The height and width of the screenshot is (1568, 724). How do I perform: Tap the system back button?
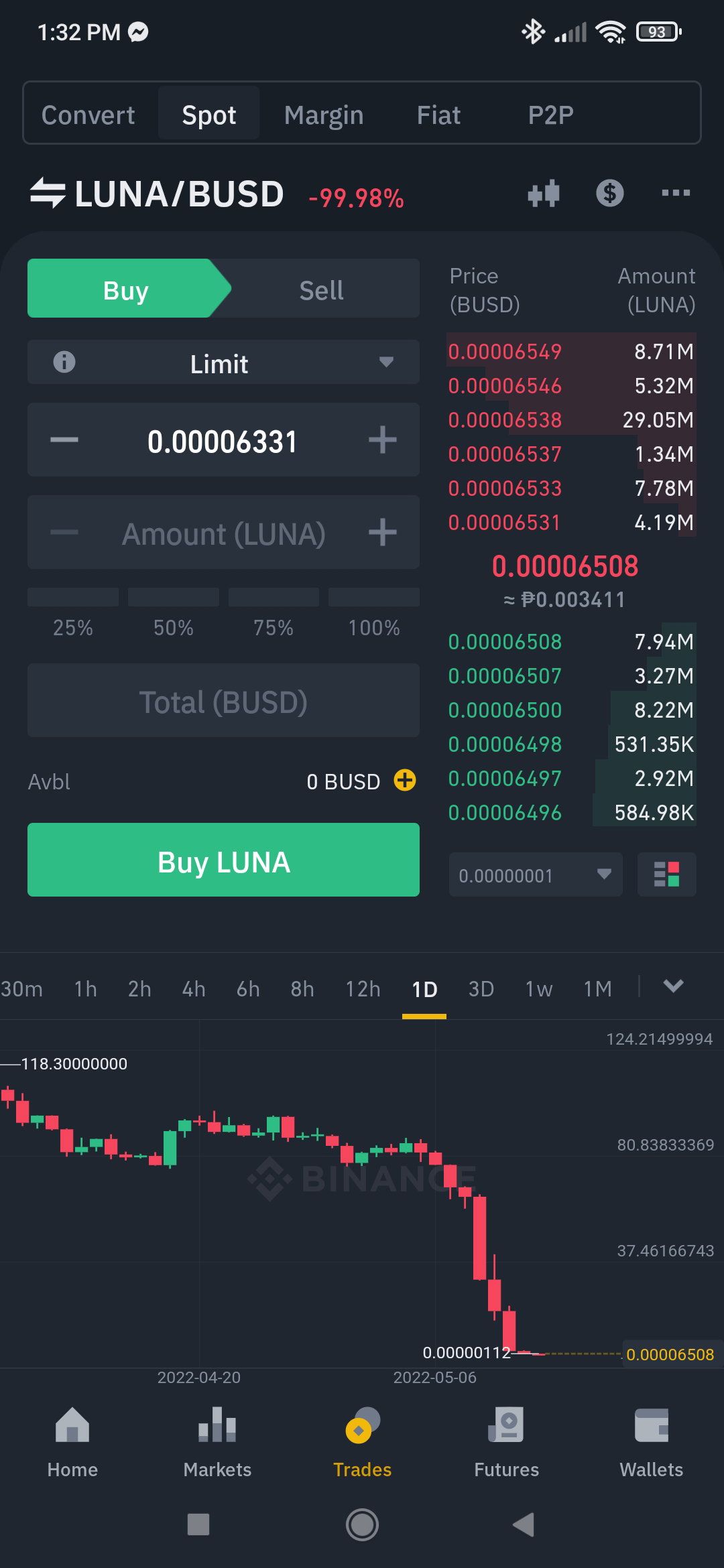click(524, 1524)
